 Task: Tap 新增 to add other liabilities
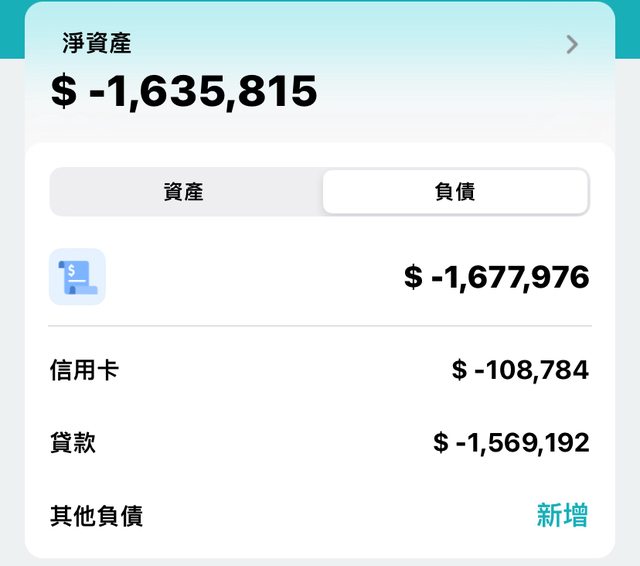(x=562, y=515)
